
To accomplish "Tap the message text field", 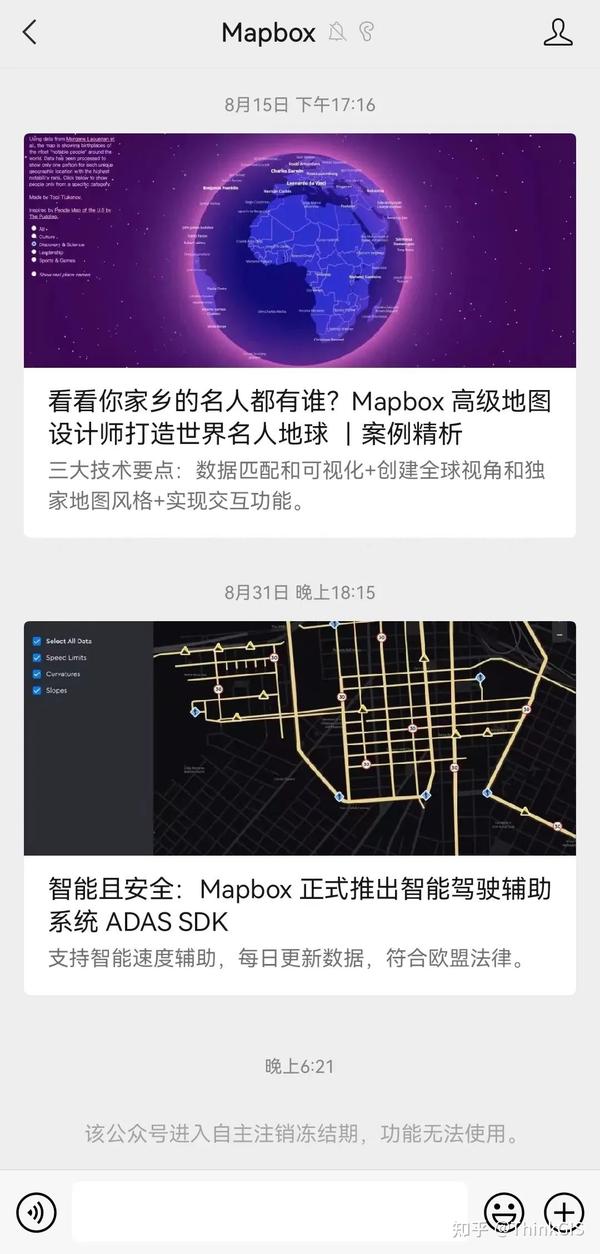I will (269, 1213).
